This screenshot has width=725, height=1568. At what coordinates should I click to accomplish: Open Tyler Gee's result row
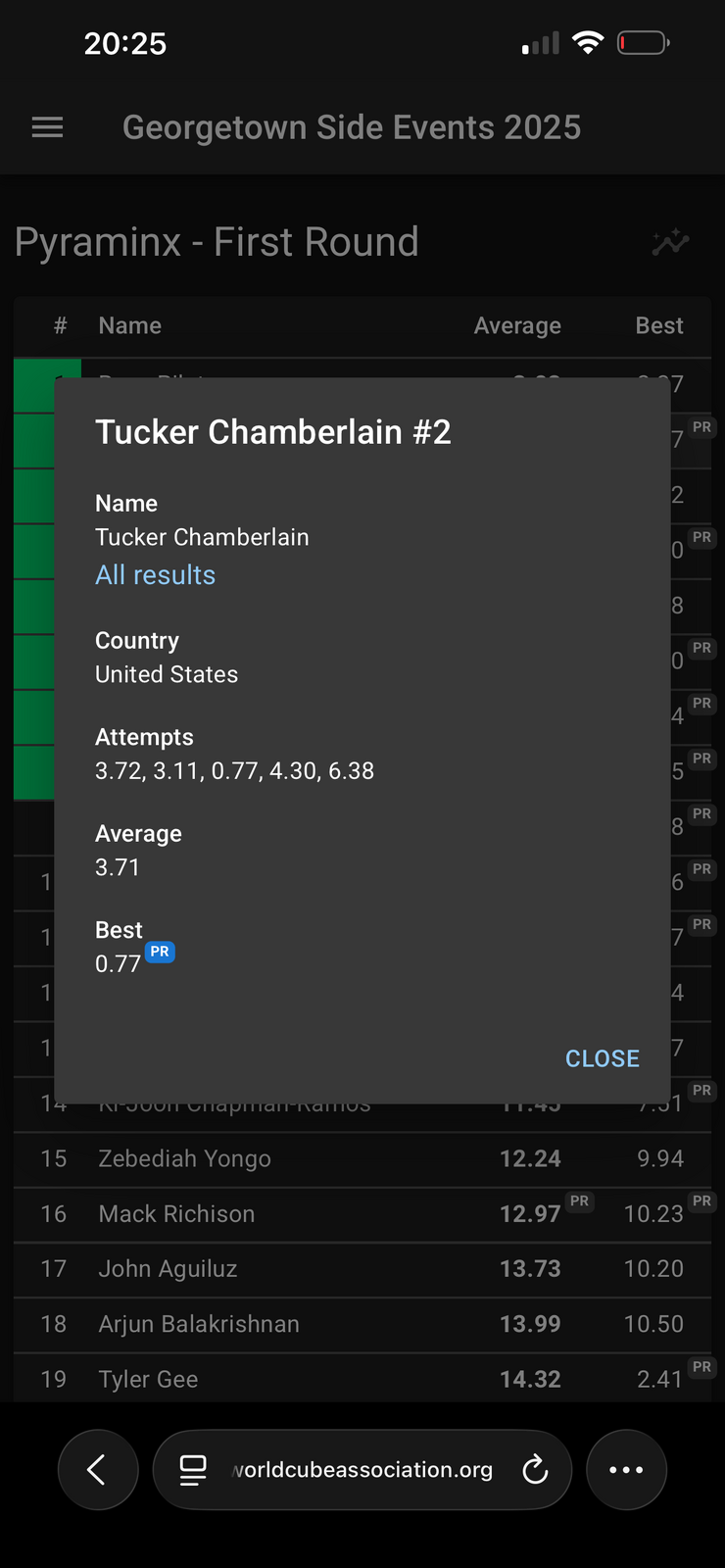pos(362,1378)
